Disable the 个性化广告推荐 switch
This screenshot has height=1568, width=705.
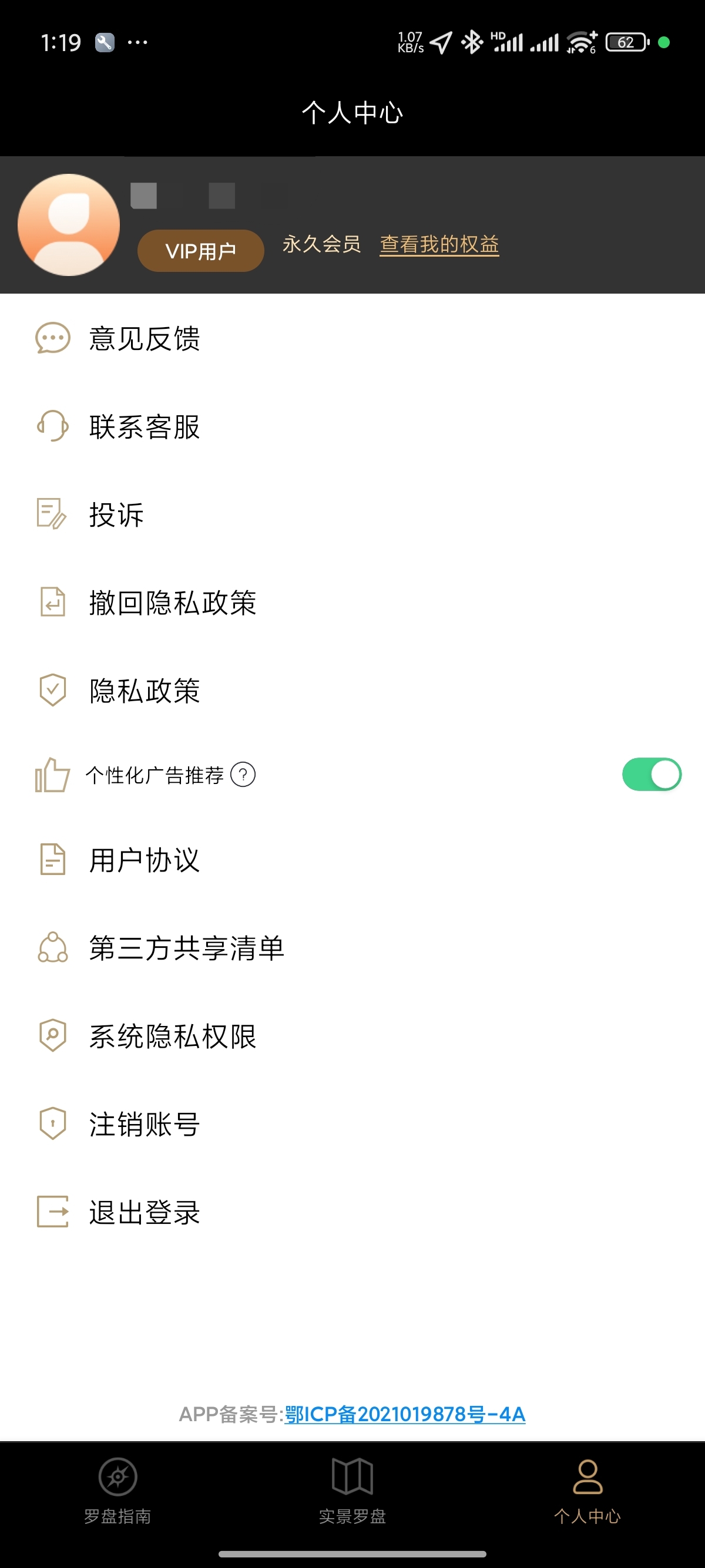pyautogui.click(x=651, y=774)
